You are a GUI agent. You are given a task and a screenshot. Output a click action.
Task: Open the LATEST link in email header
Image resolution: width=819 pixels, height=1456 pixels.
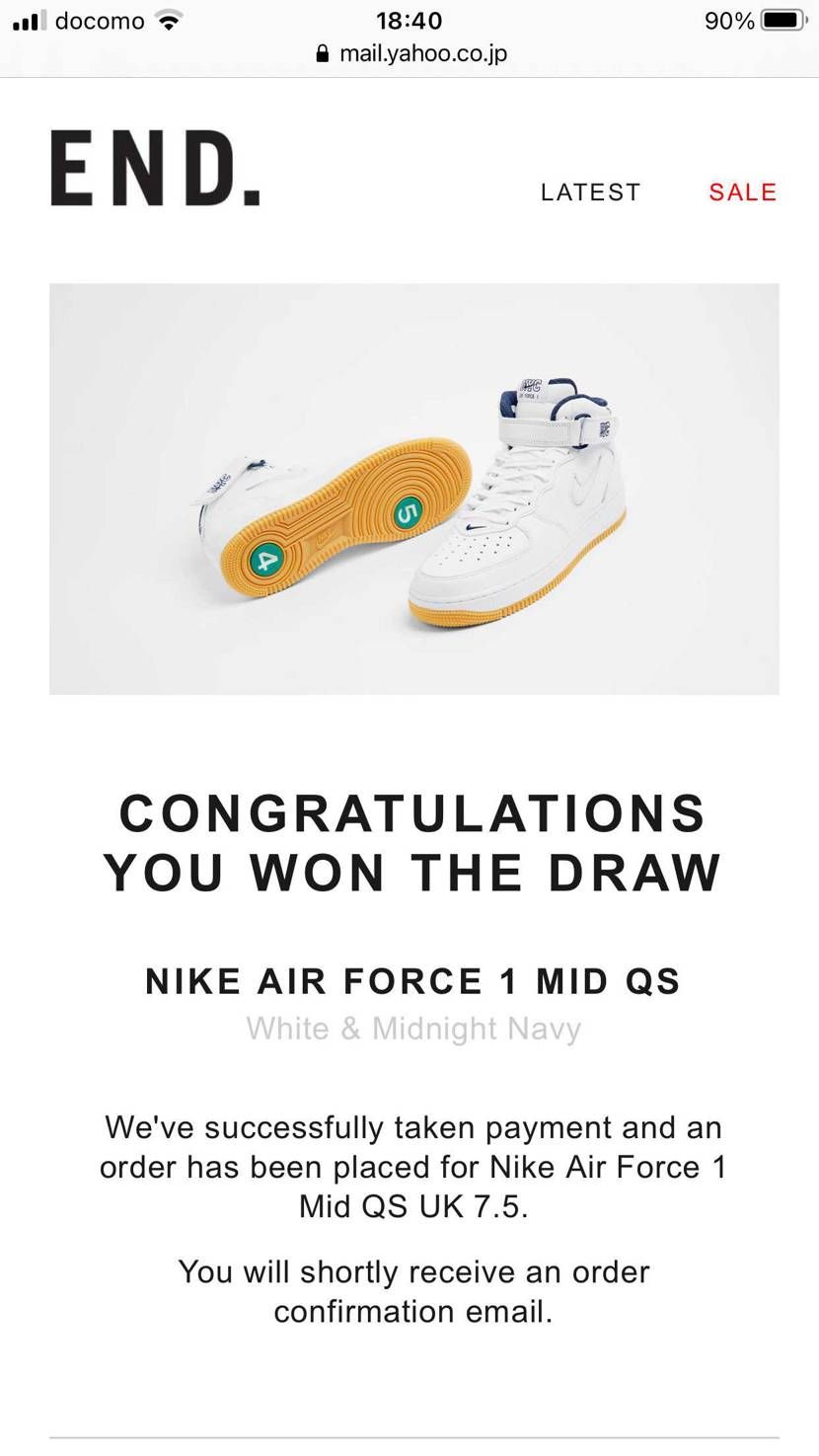click(590, 192)
